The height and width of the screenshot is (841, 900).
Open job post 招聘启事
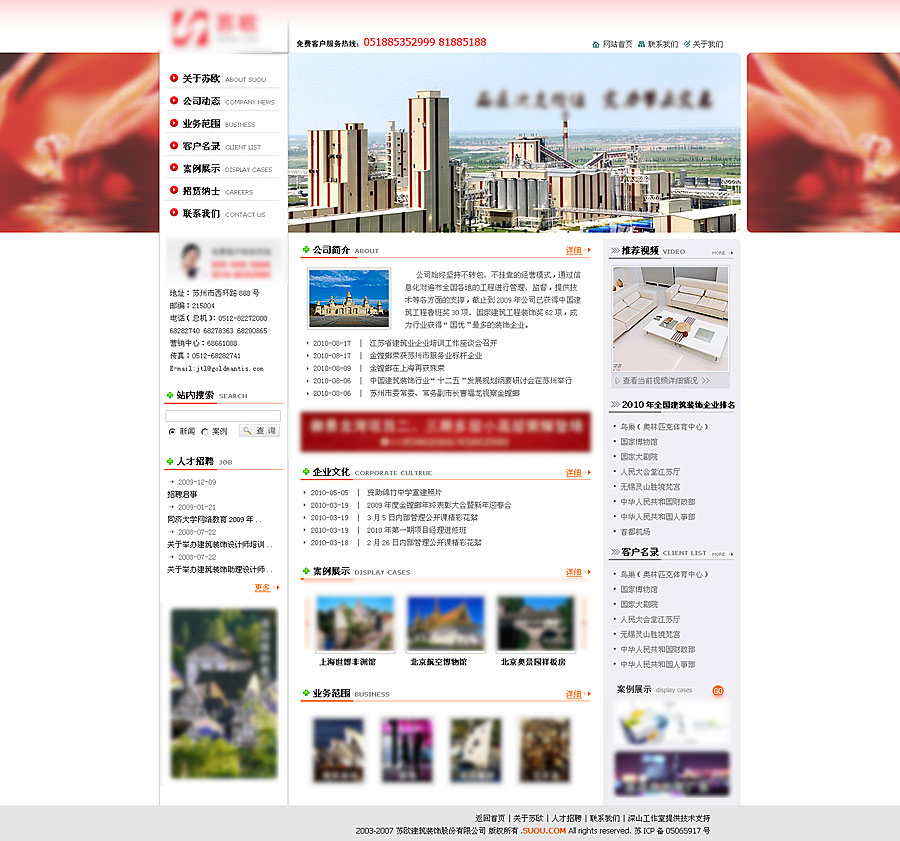coord(182,494)
